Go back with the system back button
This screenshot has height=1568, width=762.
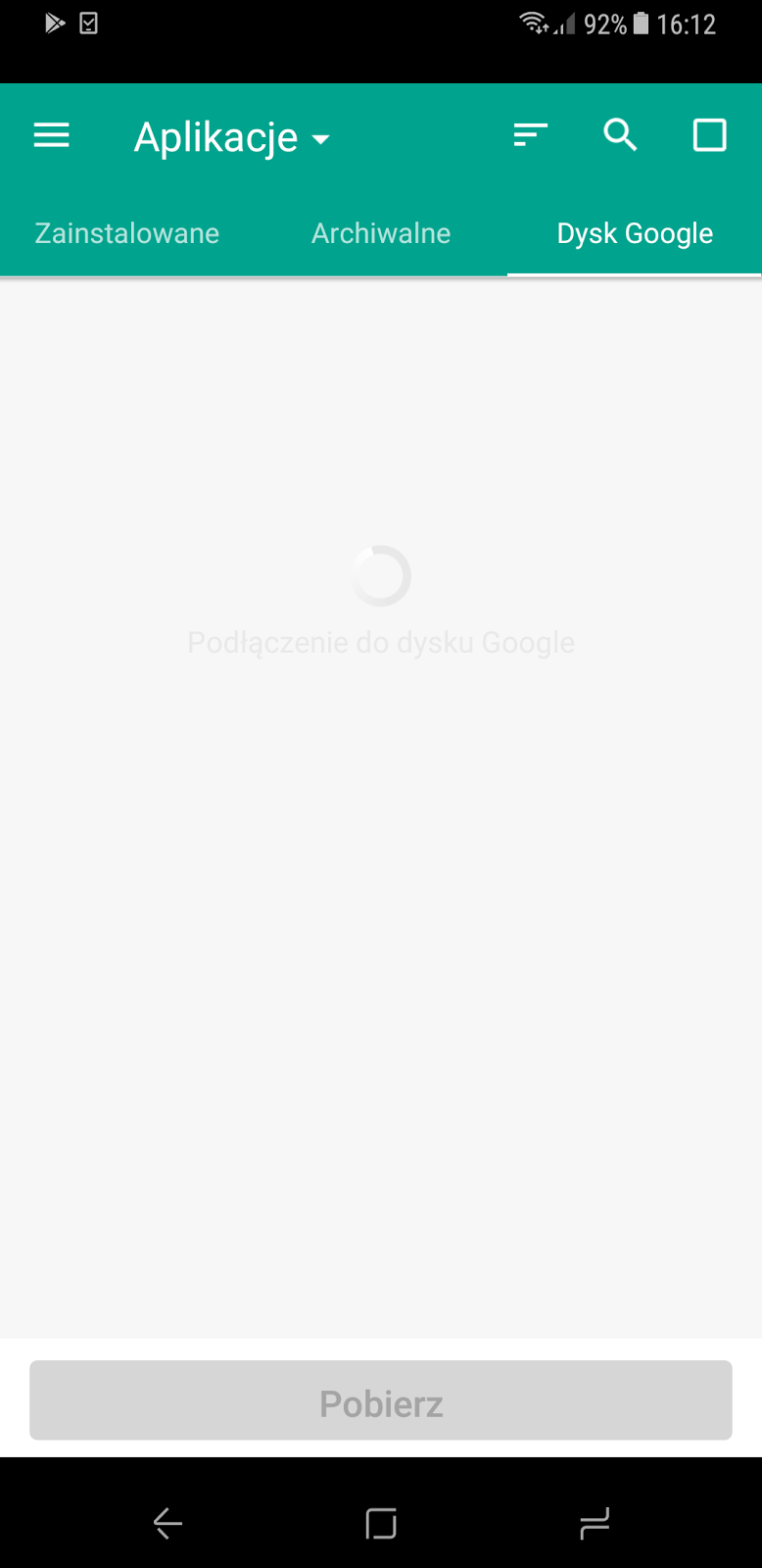click(167, 1523)
